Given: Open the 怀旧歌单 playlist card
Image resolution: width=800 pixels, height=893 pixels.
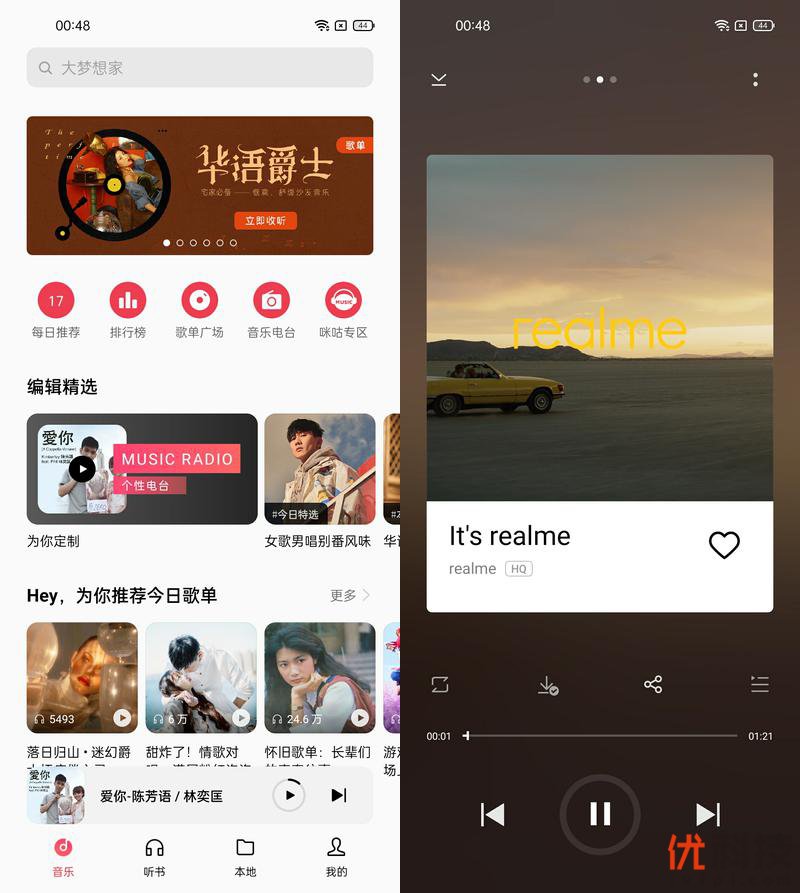Looking at the screenshot, I should click(x=319, y=677).
